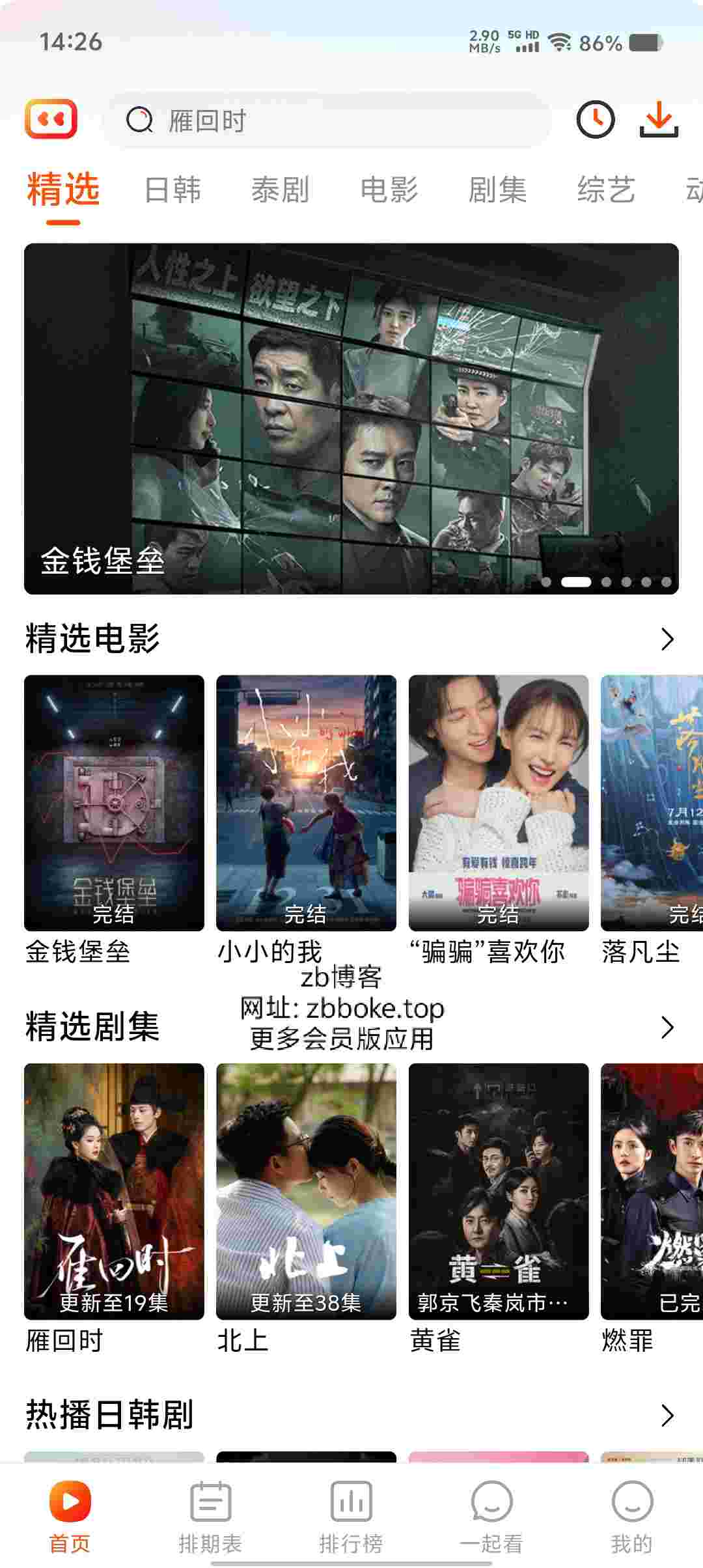Image resolution: width=703 pixels, height=1568 pixels.
Task: Open the series 北上
Action: (x=306, y=1209)
